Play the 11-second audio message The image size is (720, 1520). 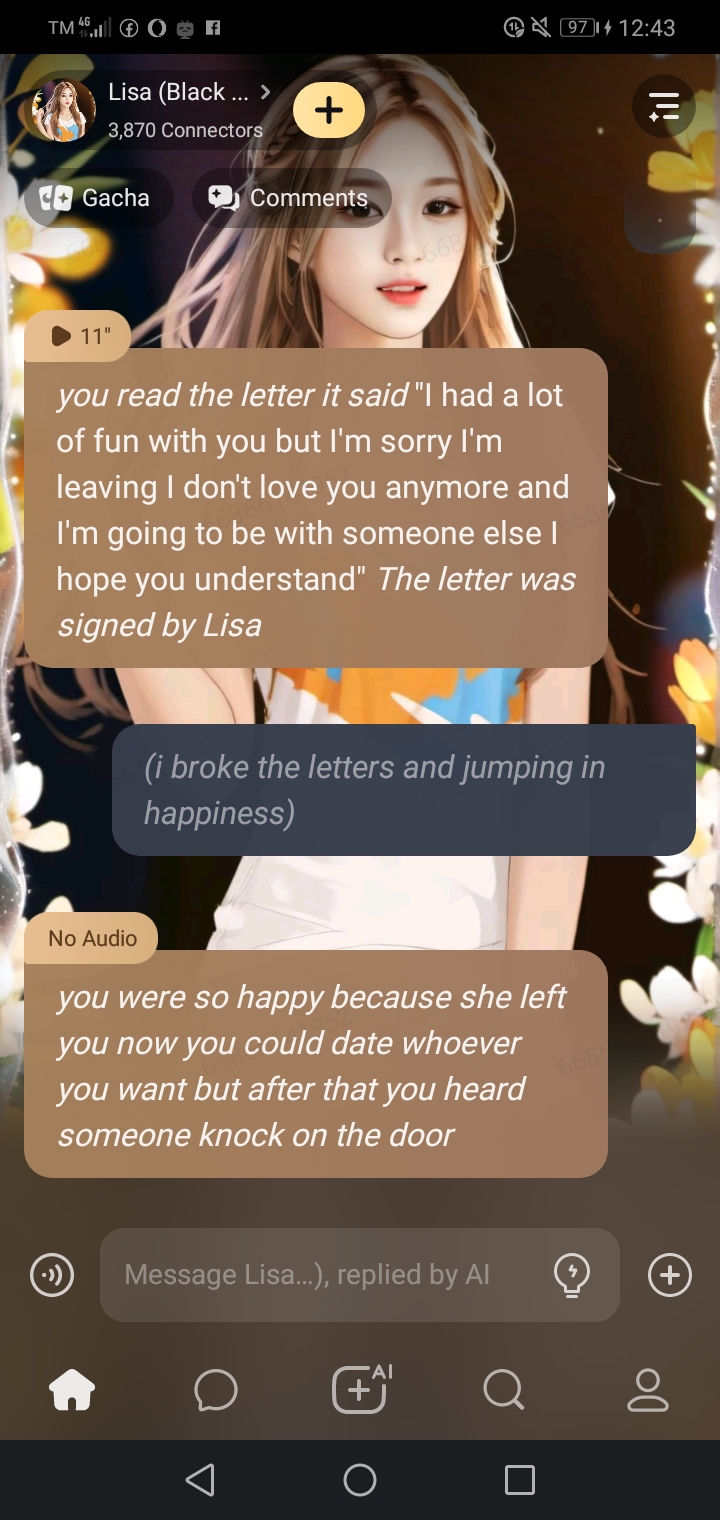pyautogui.click(x=78, y=336)
